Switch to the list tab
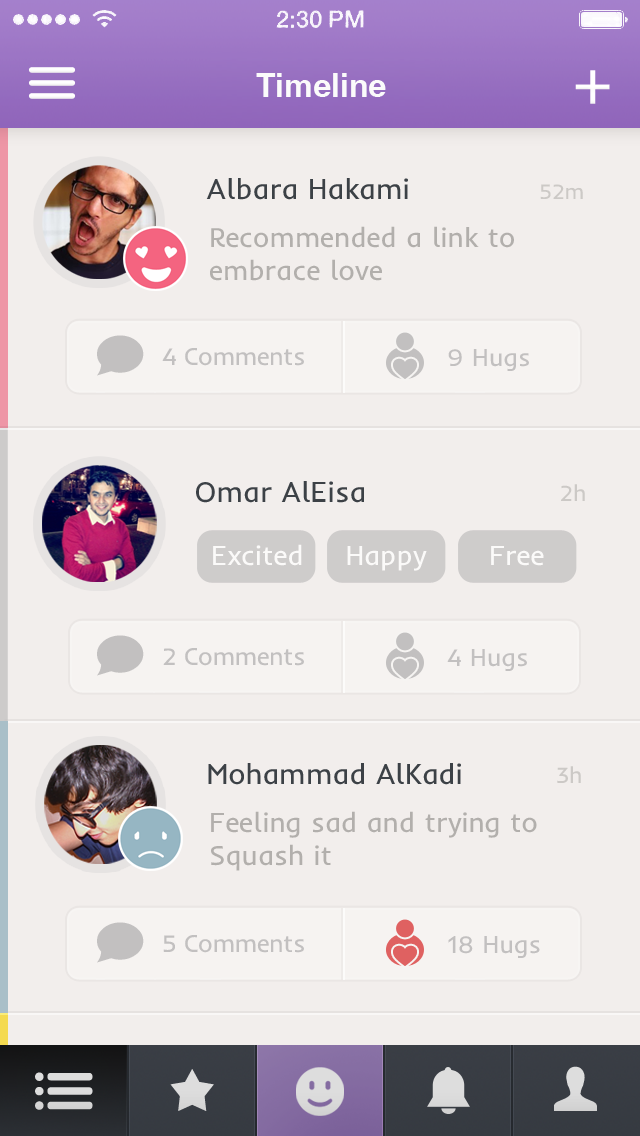 point(64,1090)
